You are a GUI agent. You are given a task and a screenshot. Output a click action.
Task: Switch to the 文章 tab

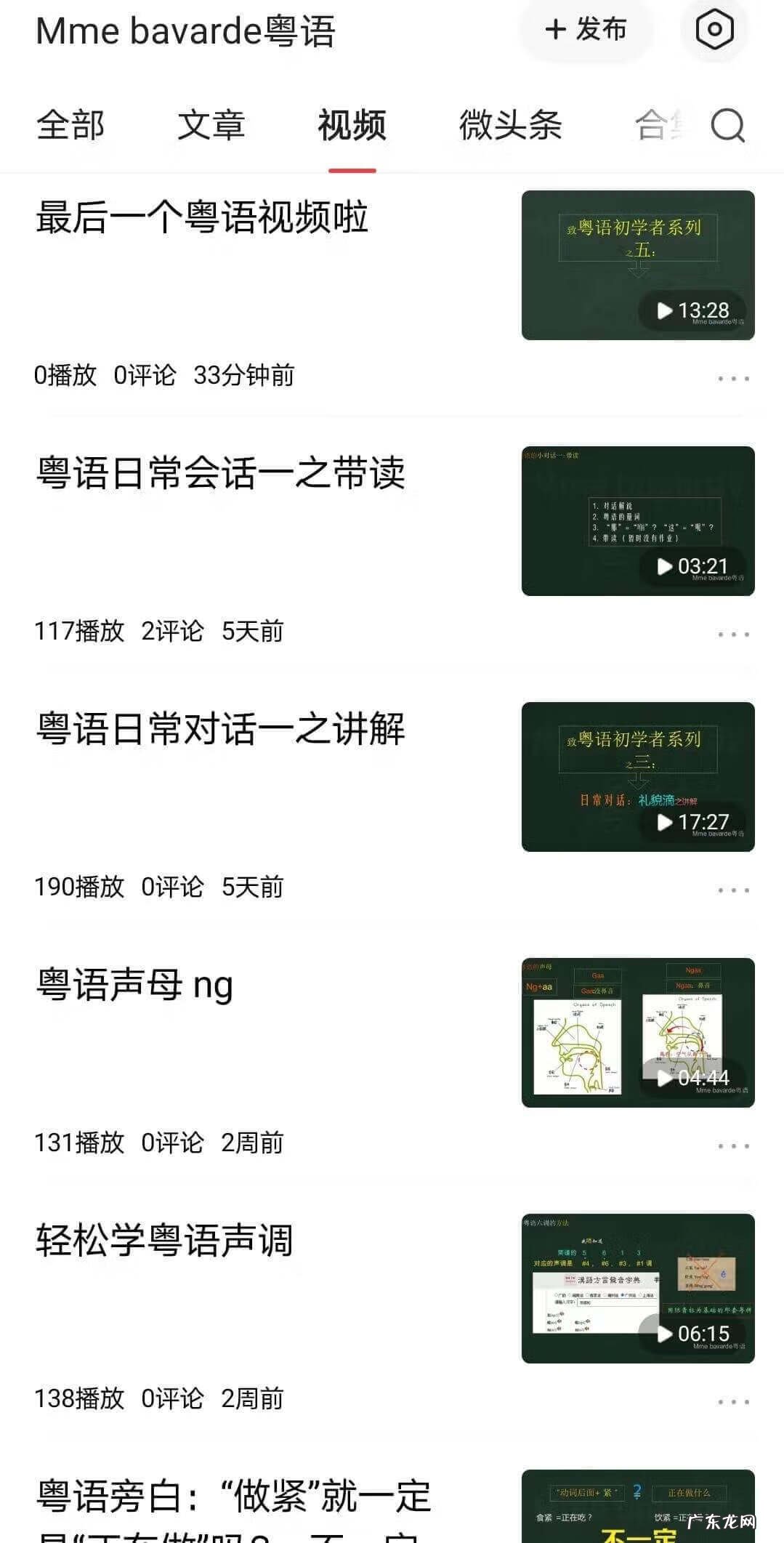coord(212,126)
